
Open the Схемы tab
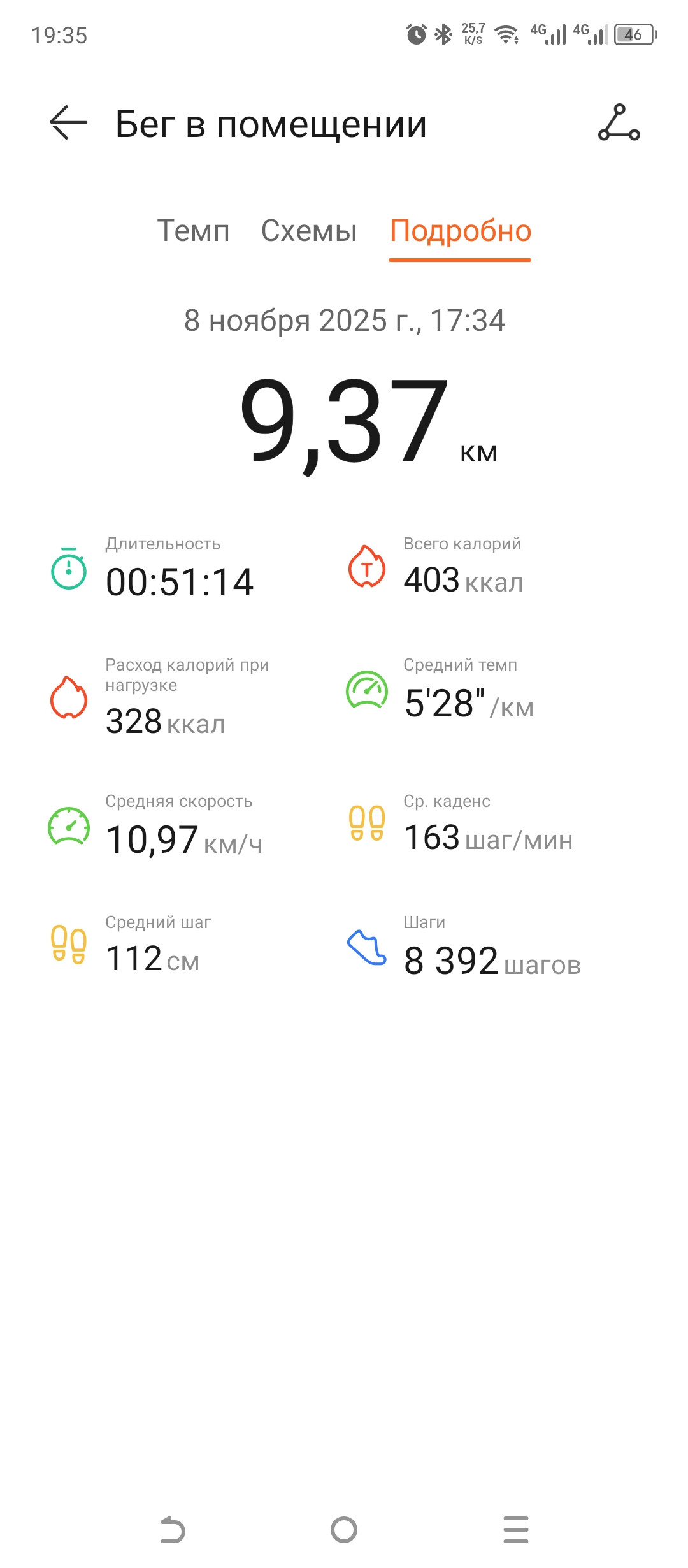pos(309,231)
